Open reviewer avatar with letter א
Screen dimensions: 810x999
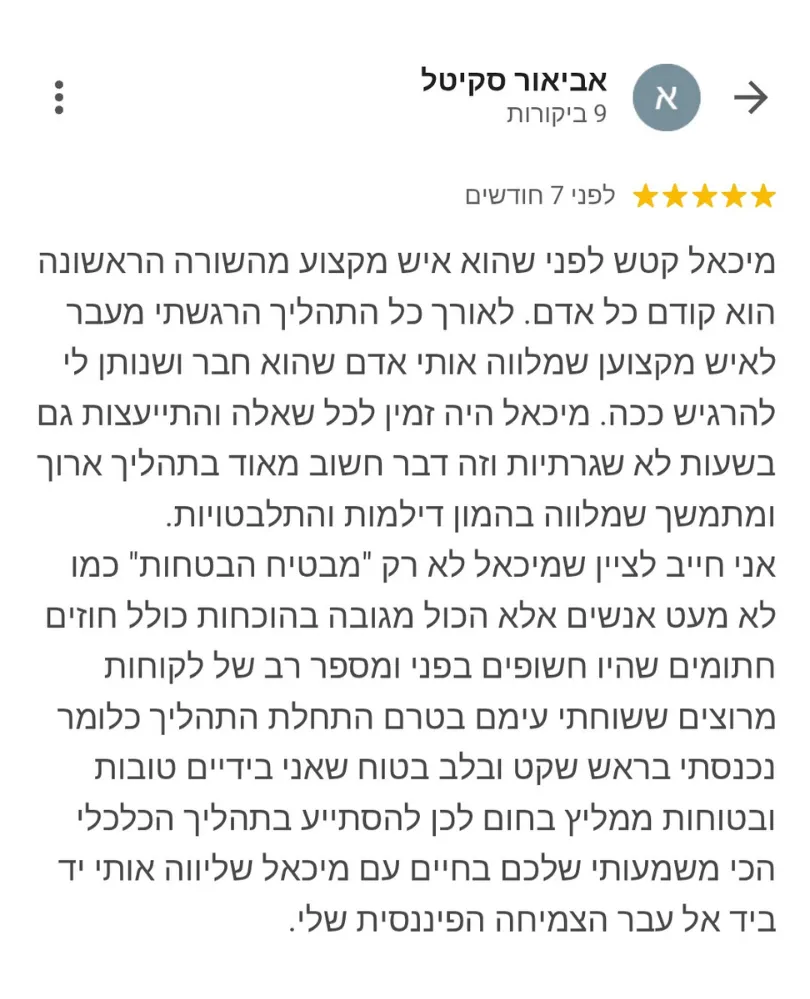pyautogui.click(x=667, y=97)
